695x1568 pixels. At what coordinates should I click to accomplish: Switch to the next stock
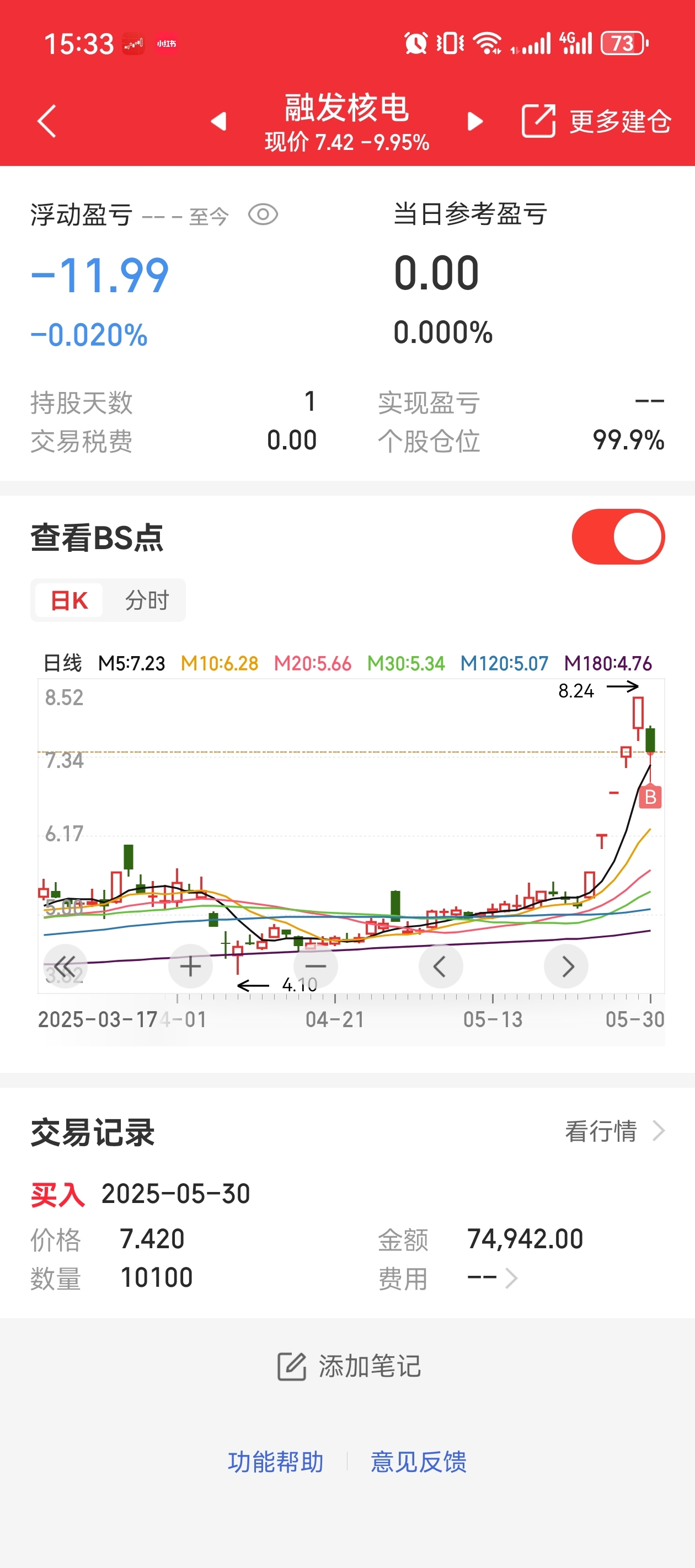pyautogui.click(x=475, y=121)
